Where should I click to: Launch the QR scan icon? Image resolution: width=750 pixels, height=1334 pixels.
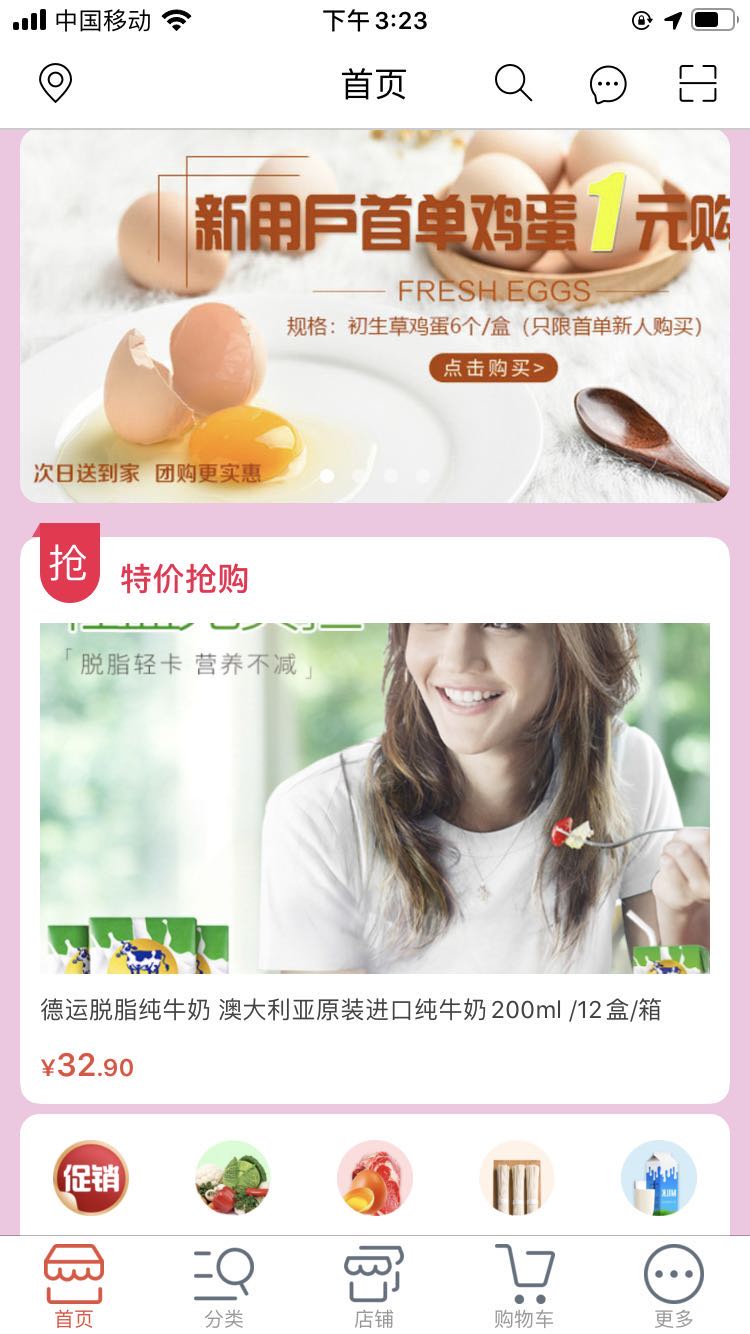click(x=700, y=83)
